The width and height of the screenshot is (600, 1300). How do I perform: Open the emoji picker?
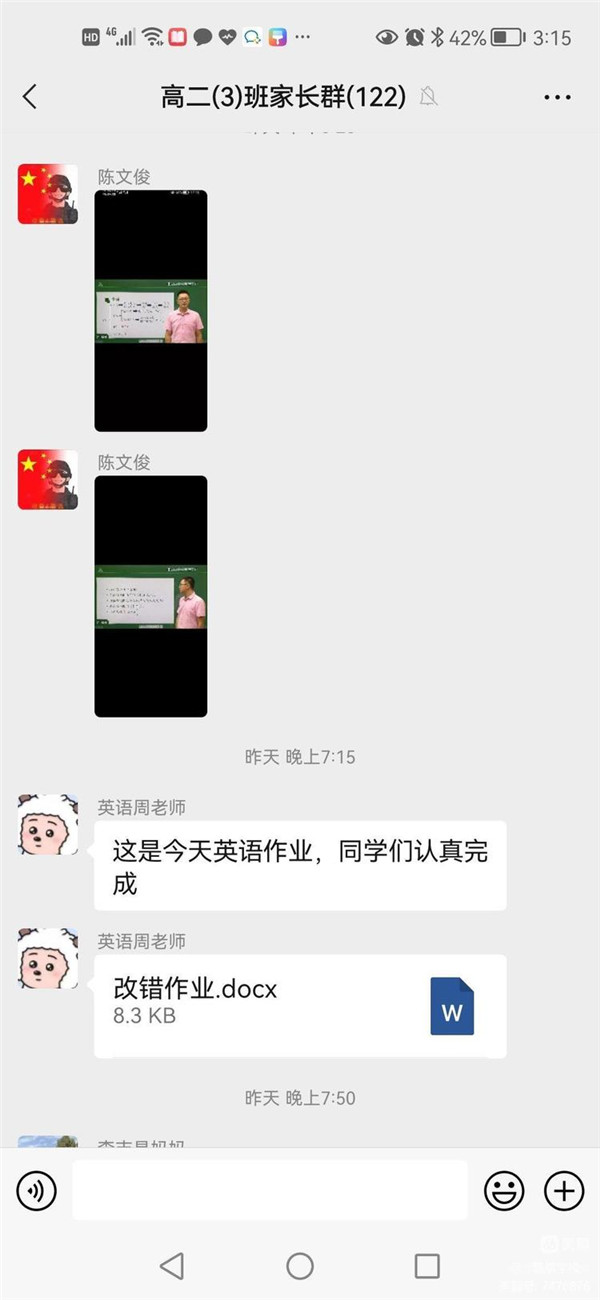(504, 1190)
